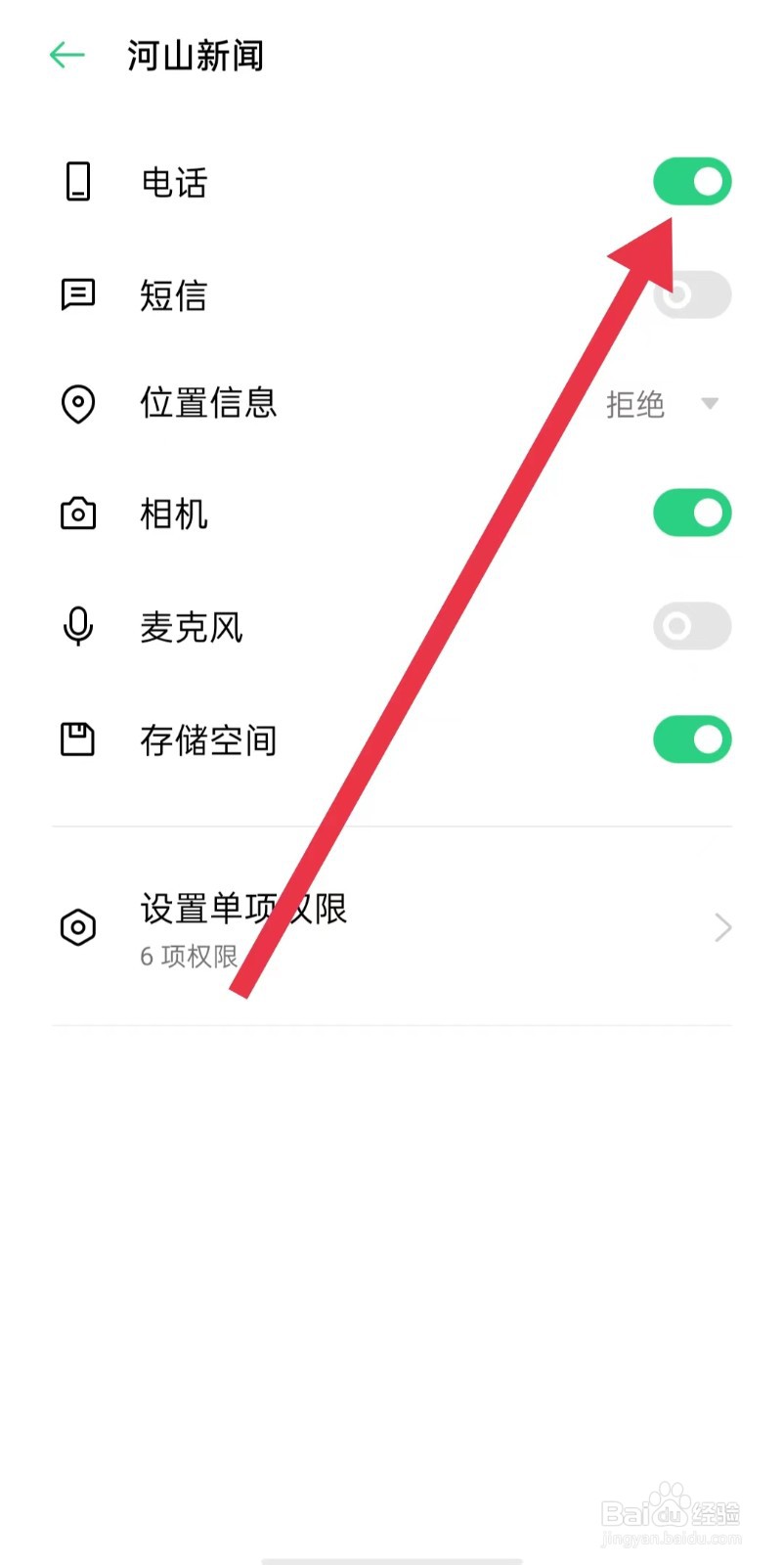
Task: Click the SMS message icon beside 短信
Action: [78, 294]
